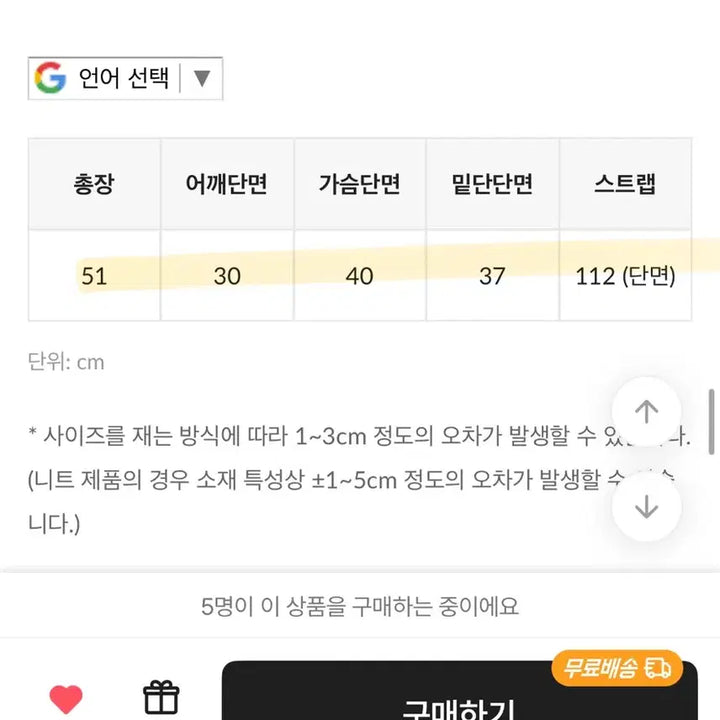
Task: Tap the down arrow to jump to bottom
Action: tap(647, 507)
